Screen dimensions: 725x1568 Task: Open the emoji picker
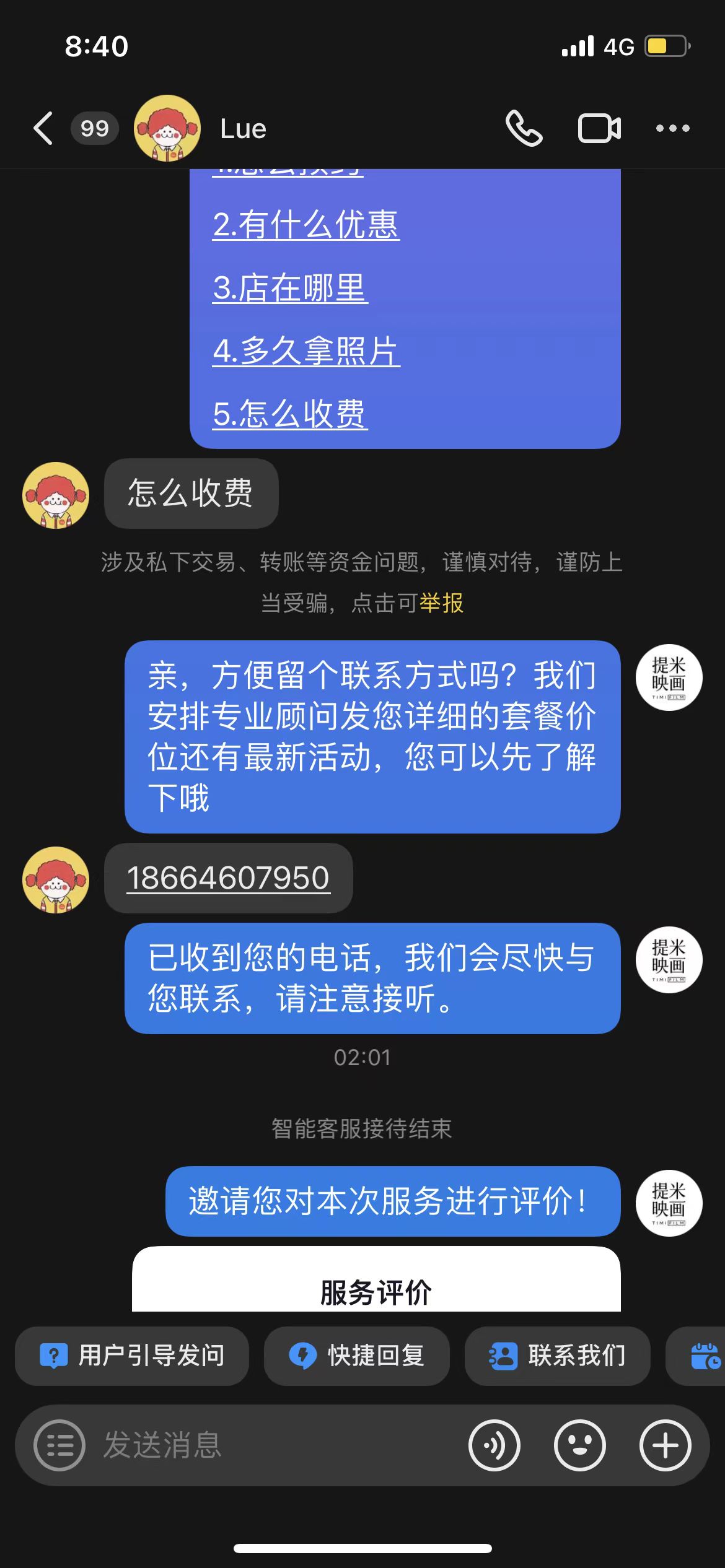[x=580, y=1445]
